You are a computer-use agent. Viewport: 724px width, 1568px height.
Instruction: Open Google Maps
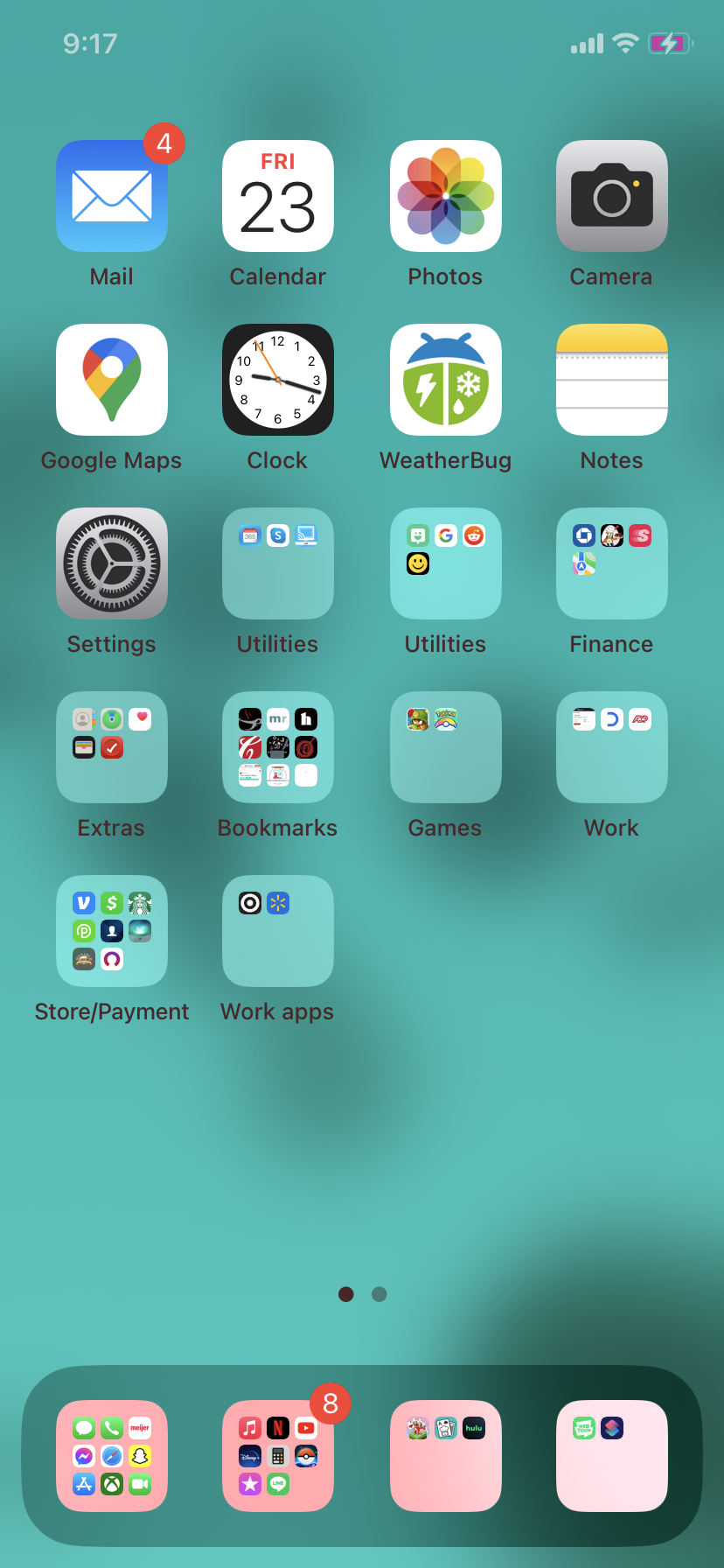(x=112, y=380)
